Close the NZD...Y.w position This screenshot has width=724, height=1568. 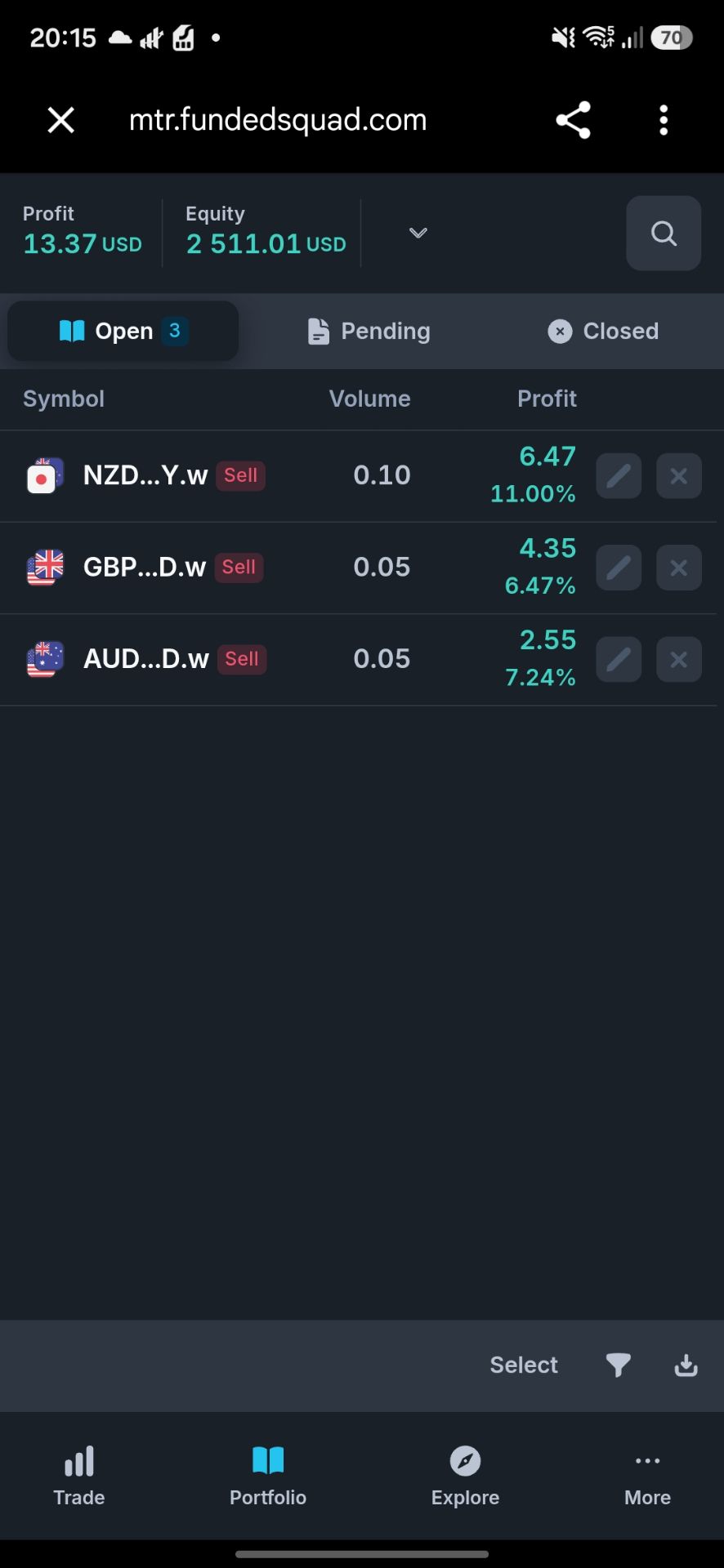pos(679,476)
